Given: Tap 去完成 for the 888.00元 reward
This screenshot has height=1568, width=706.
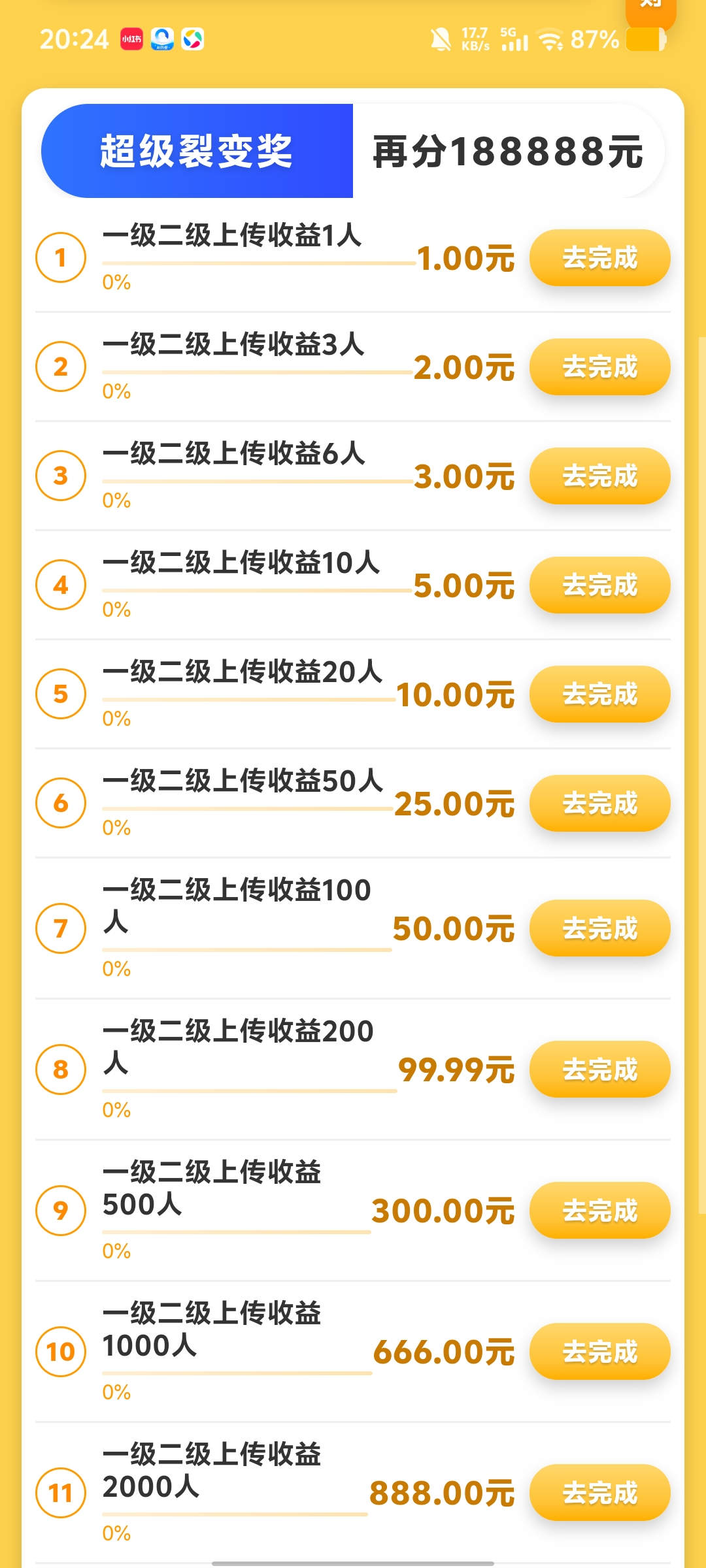Looking at the screenshot, I should point(601,1493).
